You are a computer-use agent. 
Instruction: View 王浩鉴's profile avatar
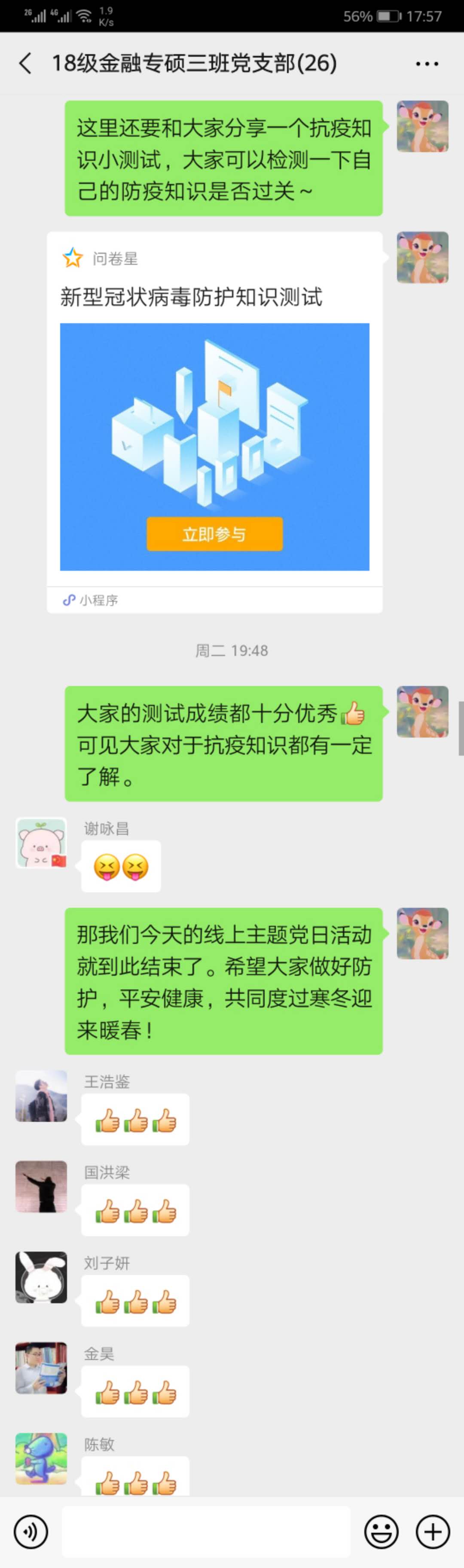(x=41, y=1096)
